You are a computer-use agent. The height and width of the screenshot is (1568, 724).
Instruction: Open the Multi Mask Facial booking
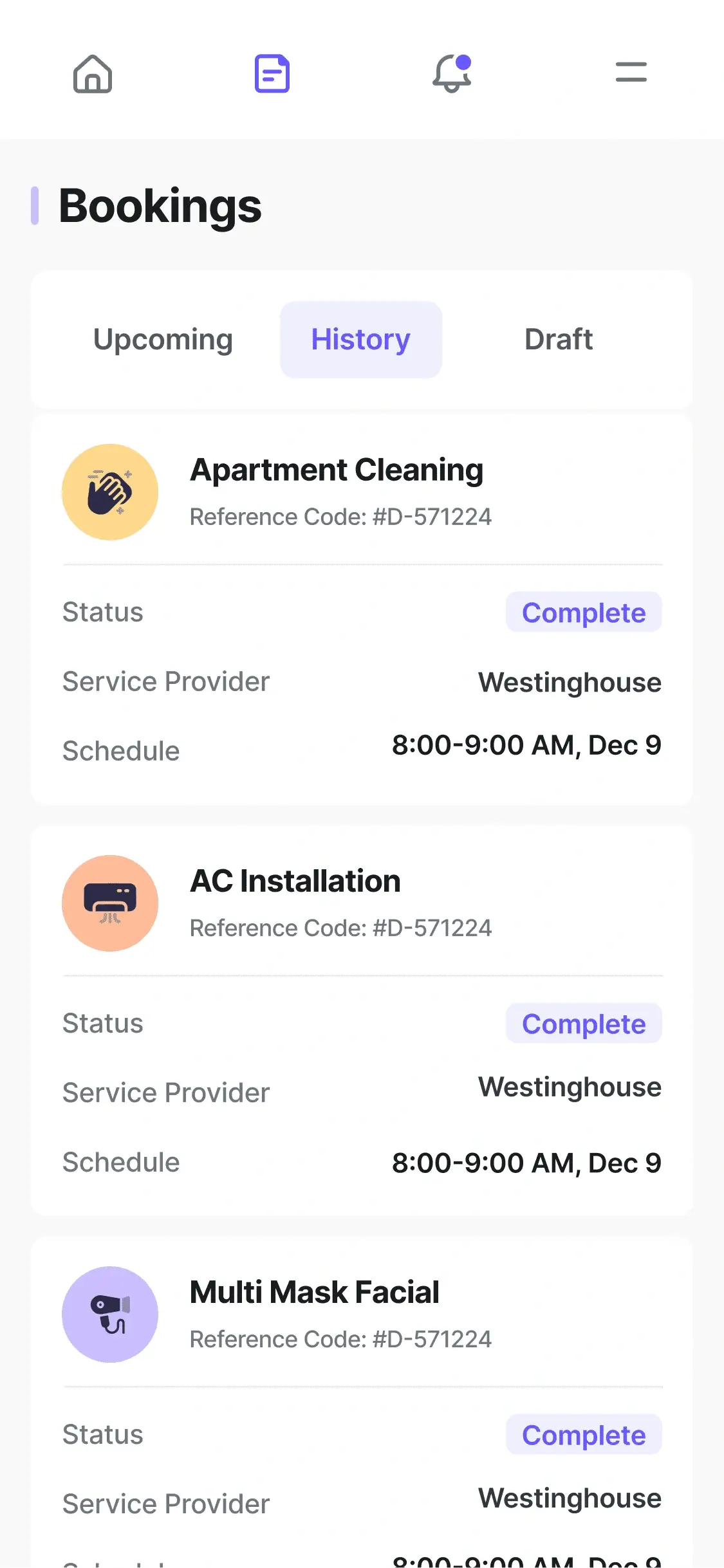tap(362, 1403)
